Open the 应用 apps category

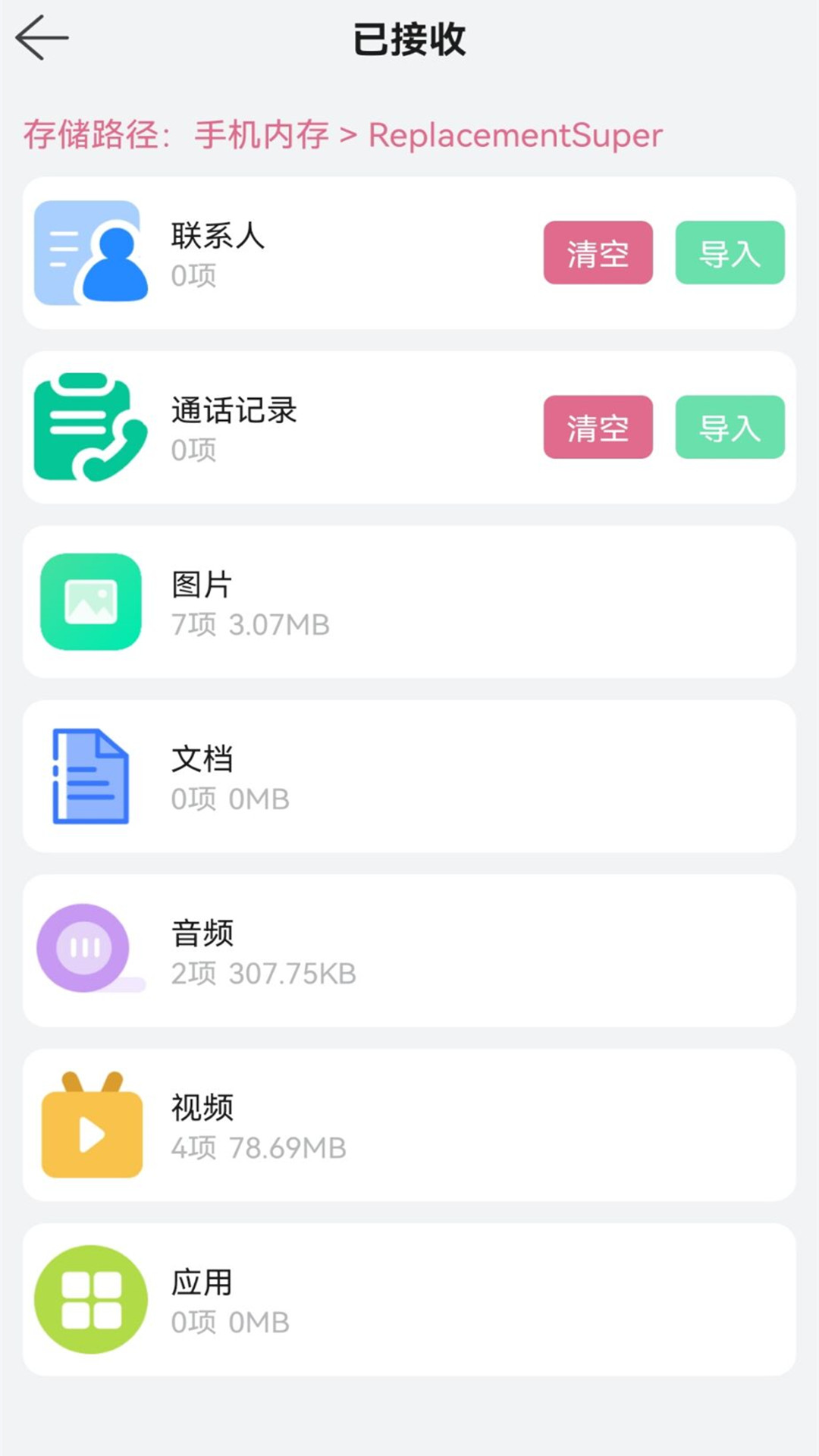[x=409, y=1300]
